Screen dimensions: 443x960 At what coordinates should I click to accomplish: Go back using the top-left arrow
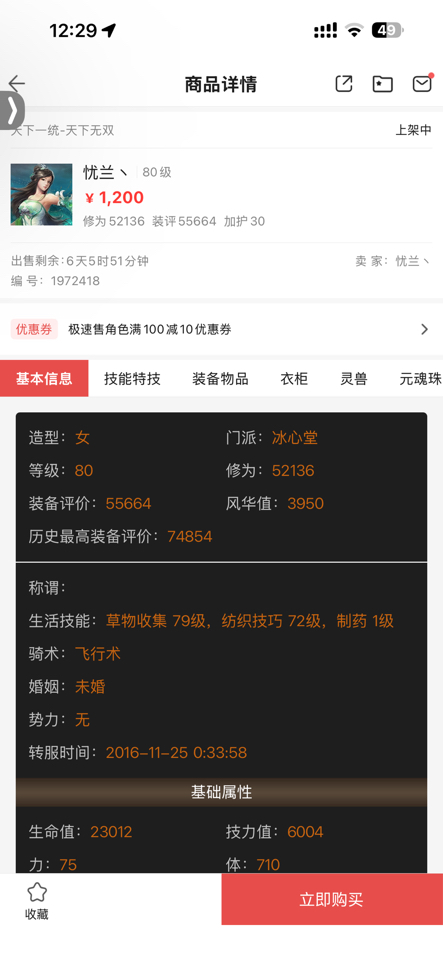coord(17,83)
